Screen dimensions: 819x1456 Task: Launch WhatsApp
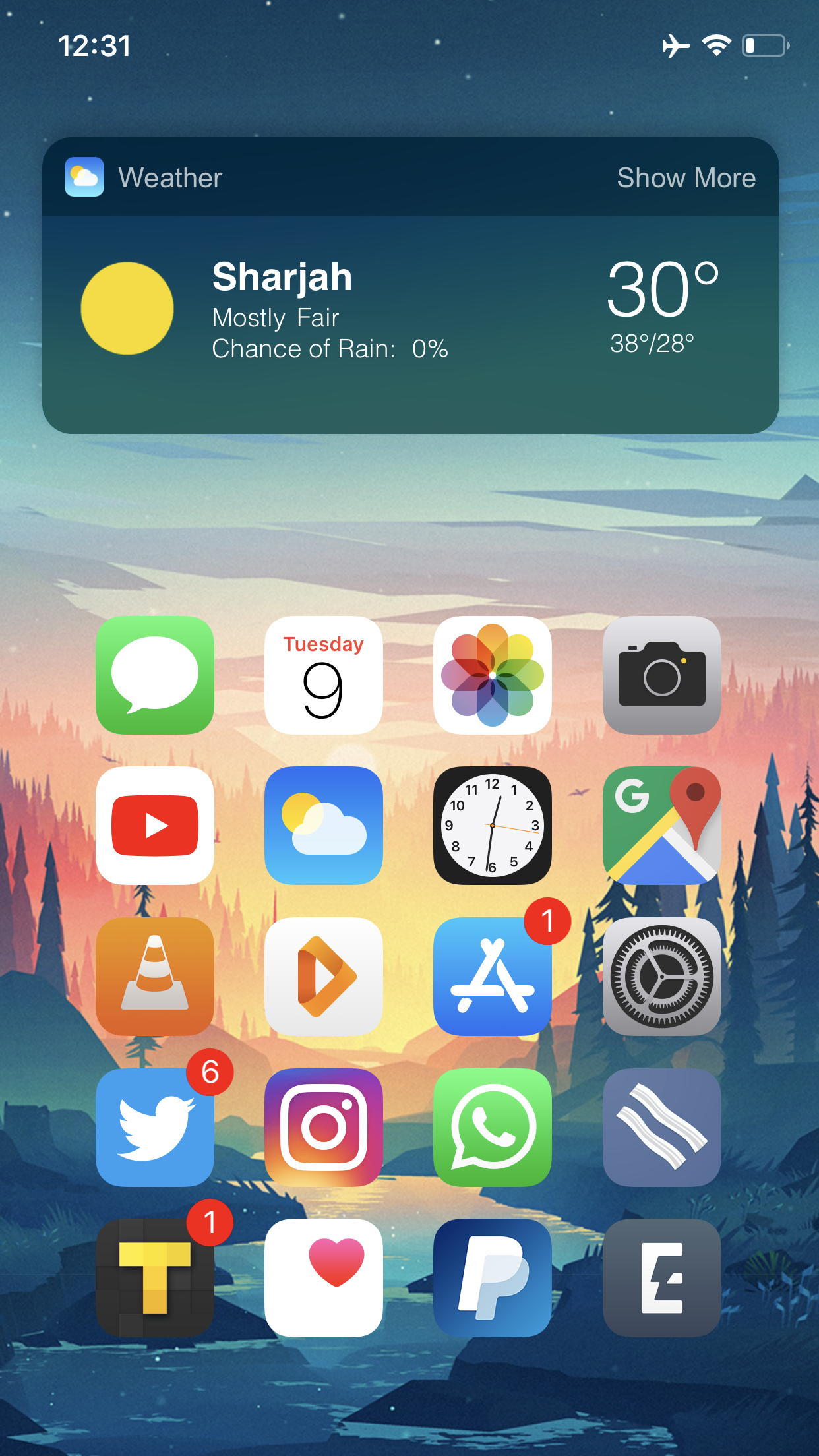[493, 1128]
